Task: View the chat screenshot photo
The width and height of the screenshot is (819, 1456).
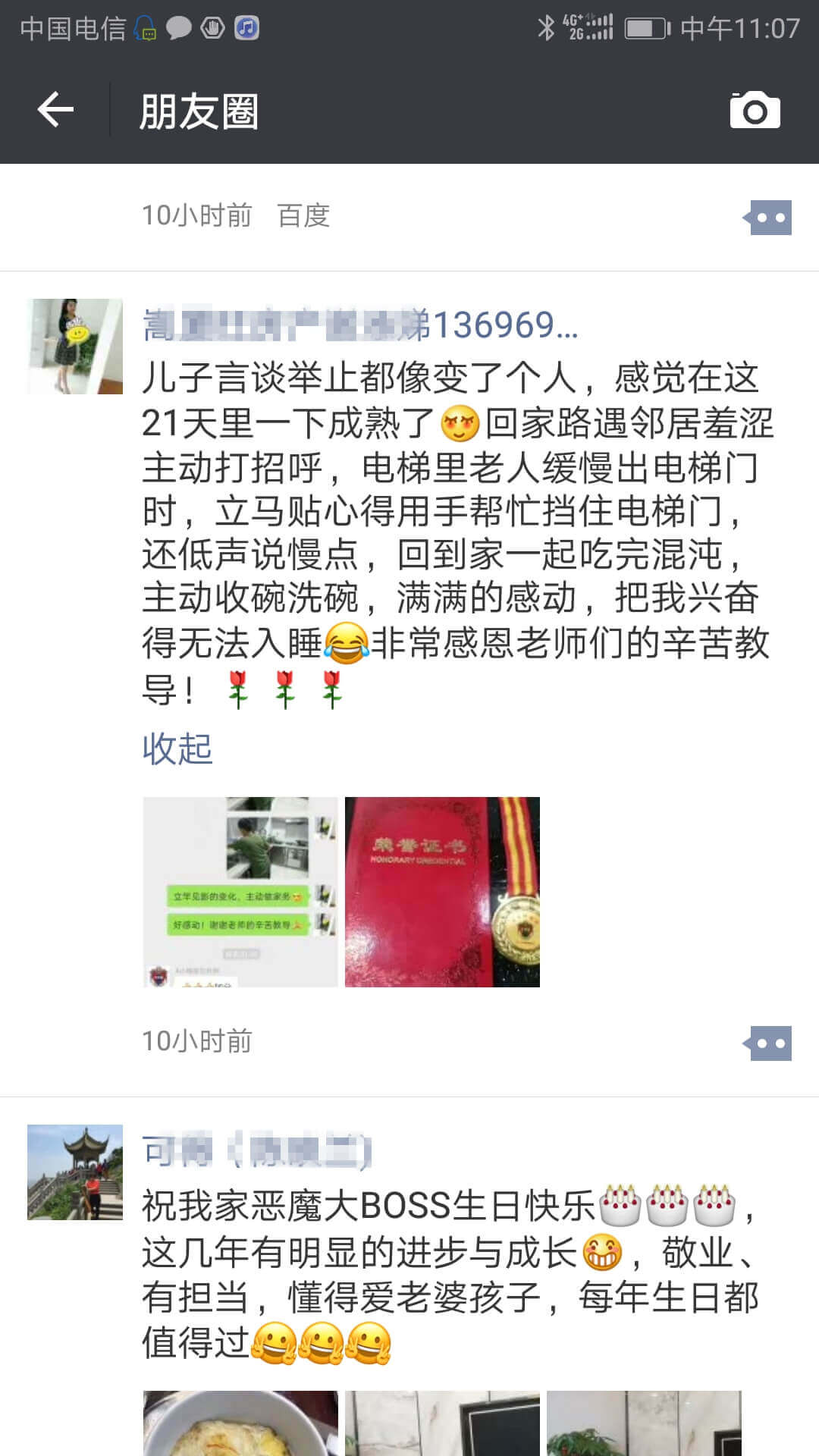Action: 240,892
